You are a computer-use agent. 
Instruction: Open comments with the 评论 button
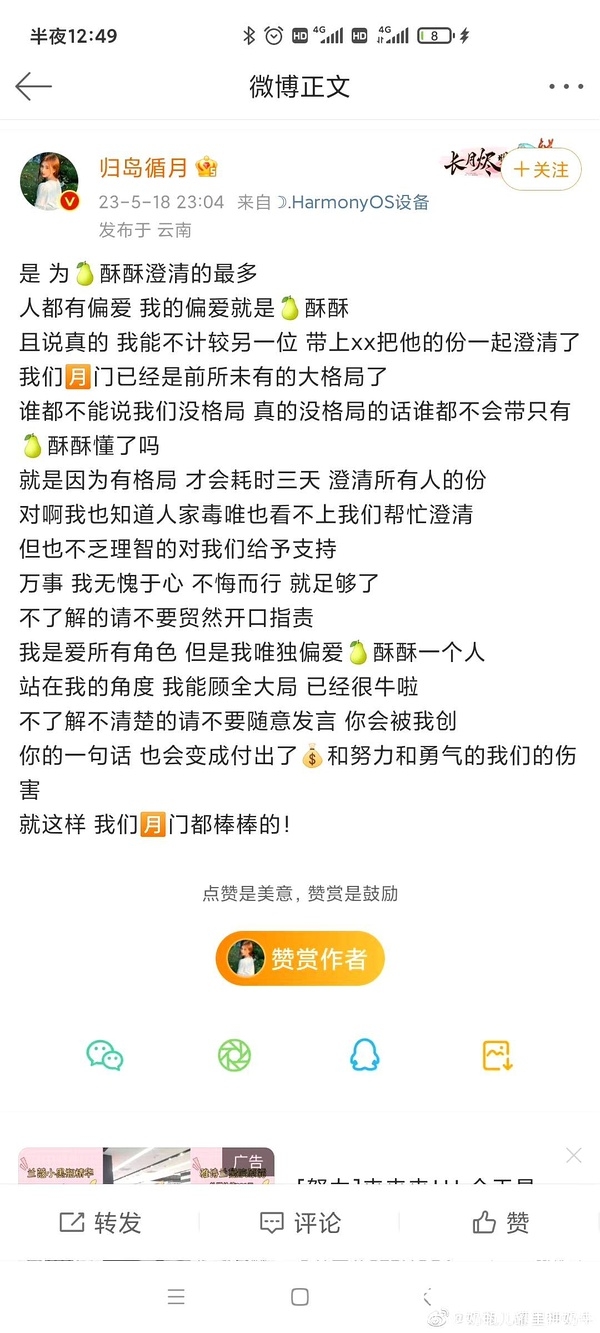300,1222
